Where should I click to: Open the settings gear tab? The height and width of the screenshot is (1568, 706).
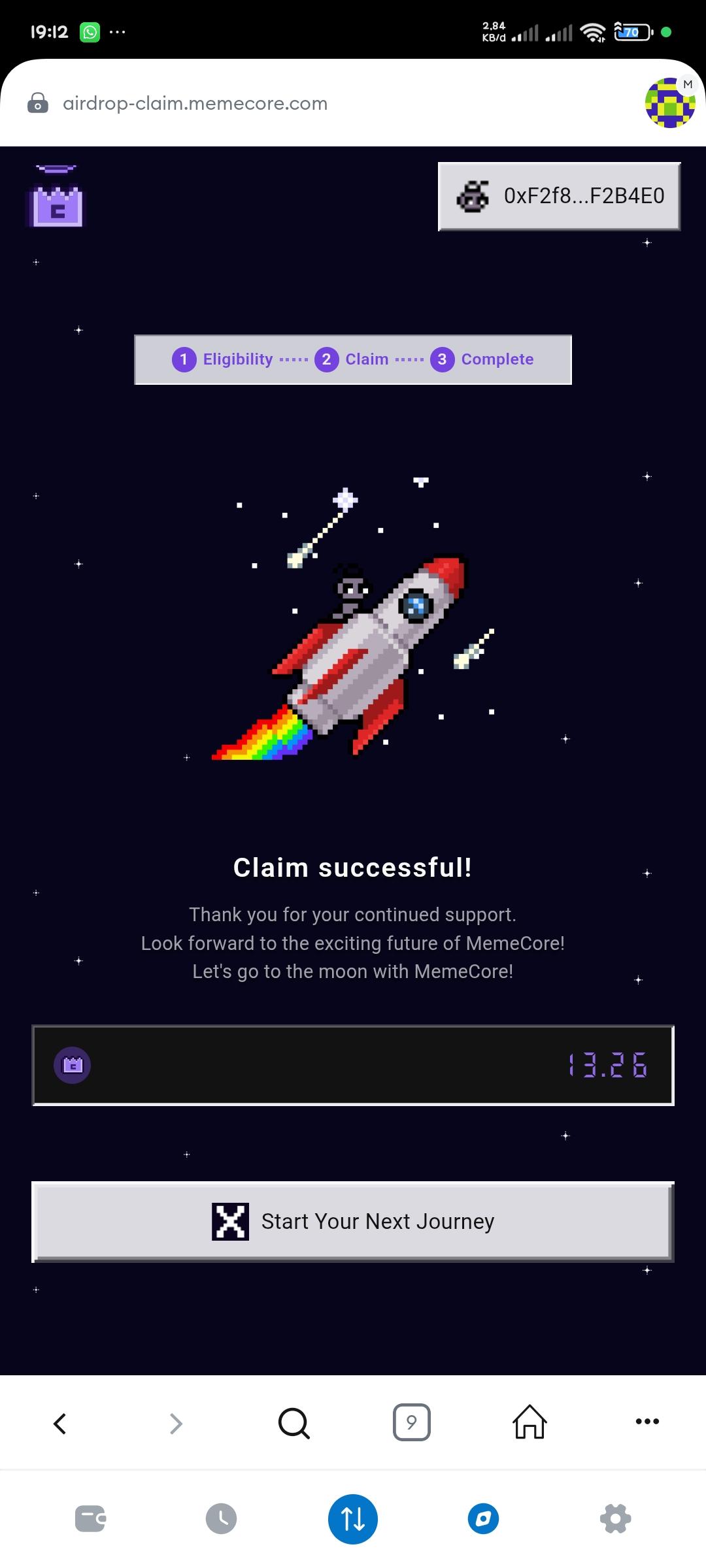615,1518
